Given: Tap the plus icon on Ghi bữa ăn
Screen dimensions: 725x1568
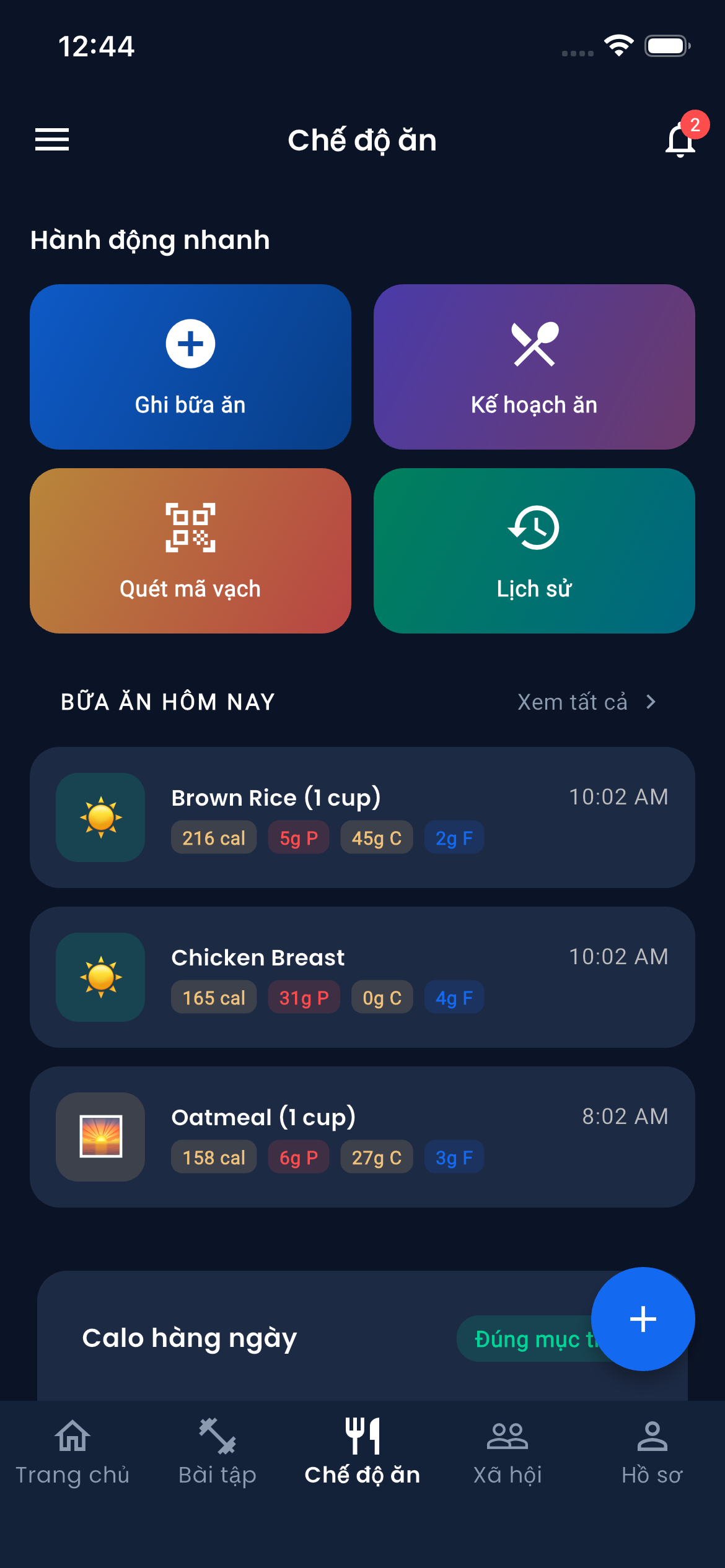Looking at the screenshot, I should 190,343.
